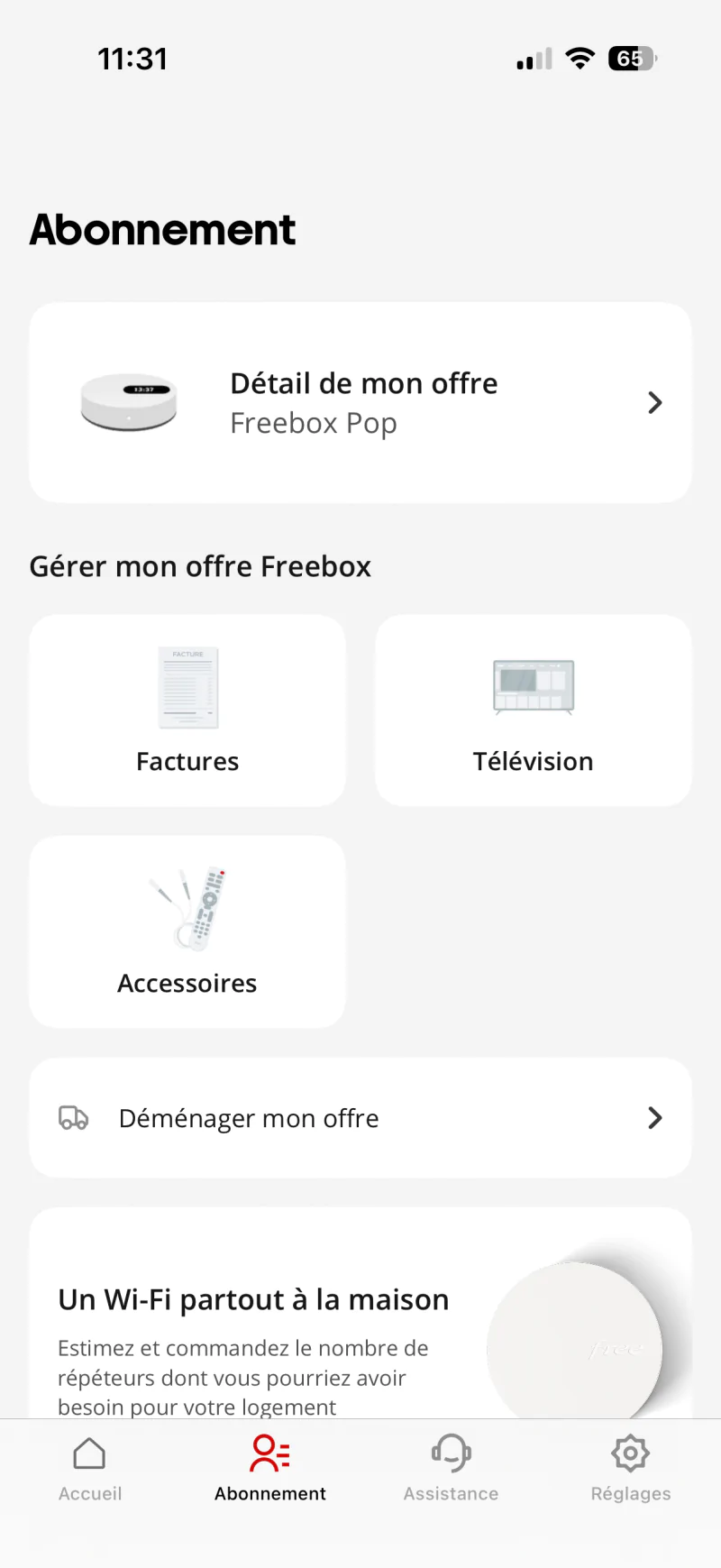The image size is (721, 1568).
Task: Open the Wi-Fi partout à la maison card
Action: (x=360, y=1325)
